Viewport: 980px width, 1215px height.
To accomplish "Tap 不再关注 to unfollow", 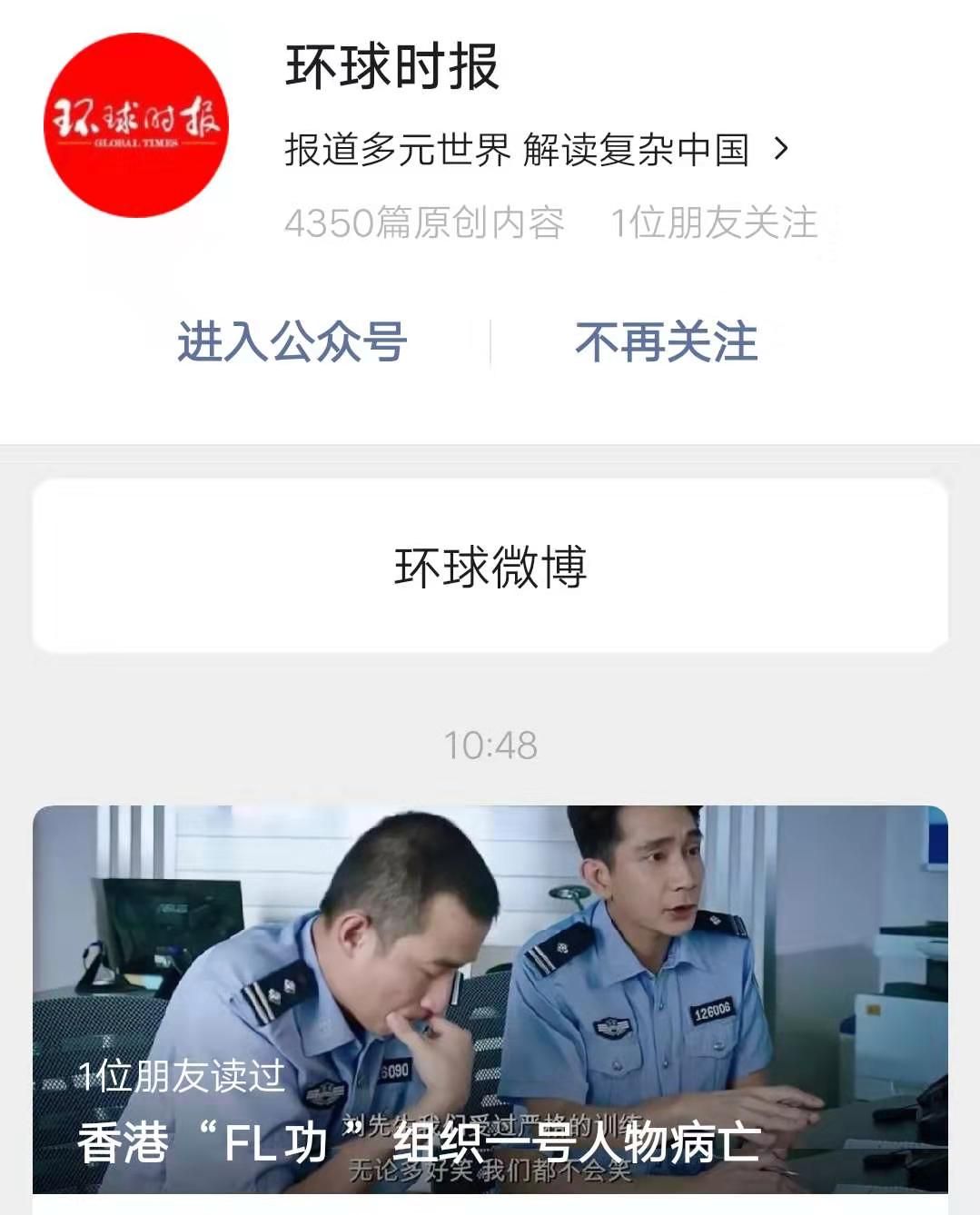I will [x=666, y=342].
